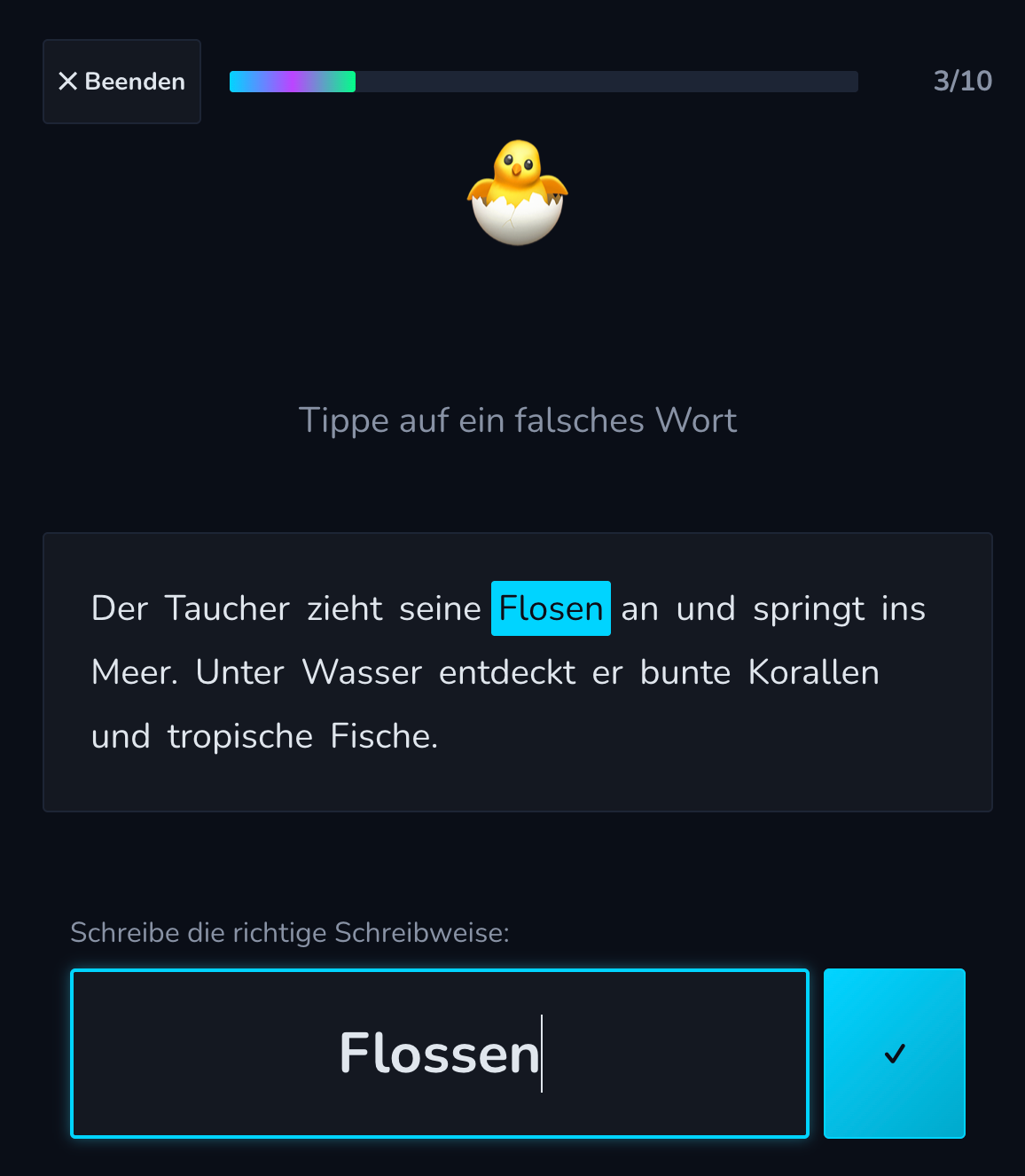The height and width of the screenshot is (1176, 1025).
Task: Select the word Taucher in the sentence
Action: [x=227, y=609]
